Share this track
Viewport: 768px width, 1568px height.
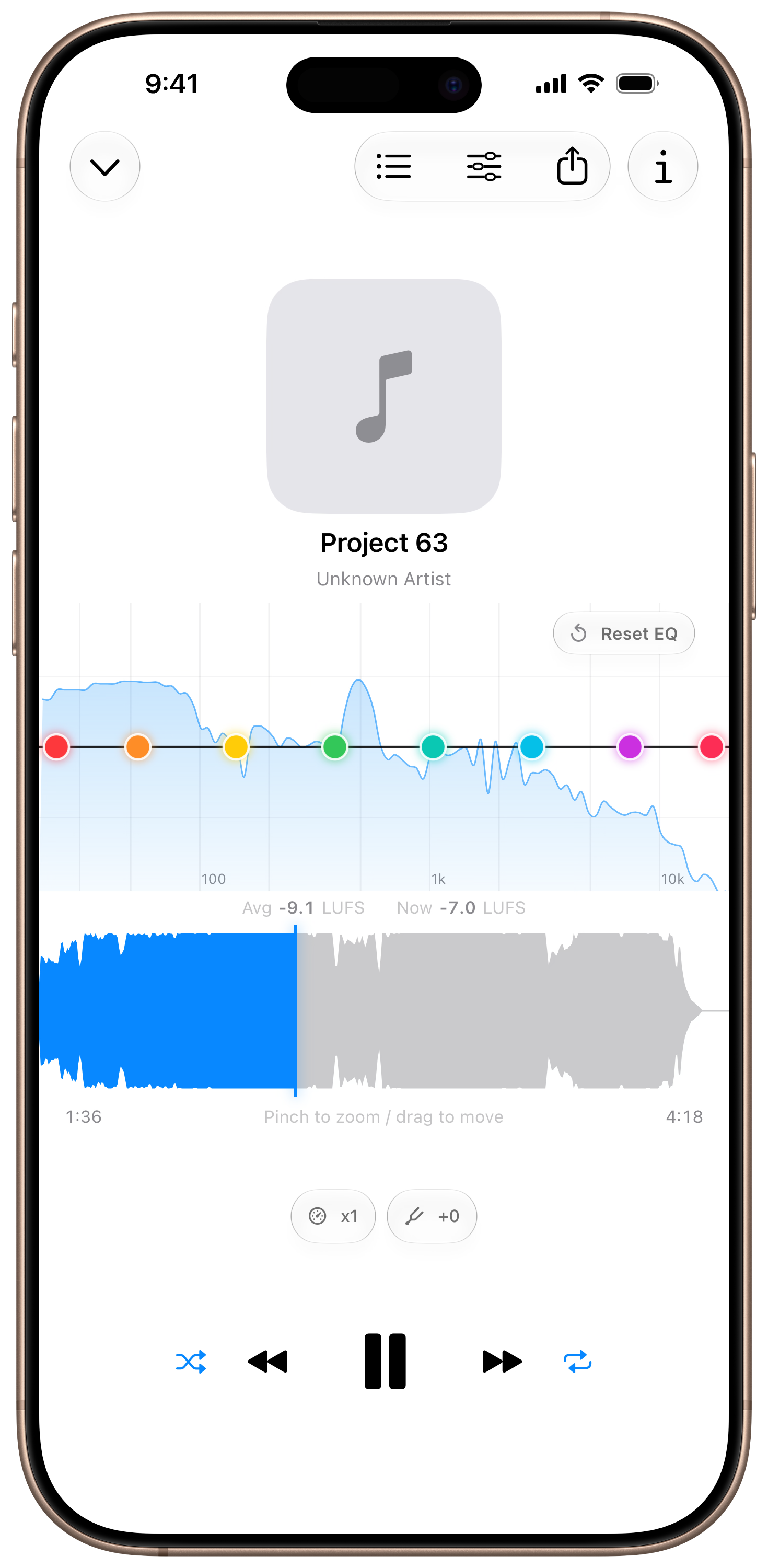pyautogui.click(x=572, y=165)
